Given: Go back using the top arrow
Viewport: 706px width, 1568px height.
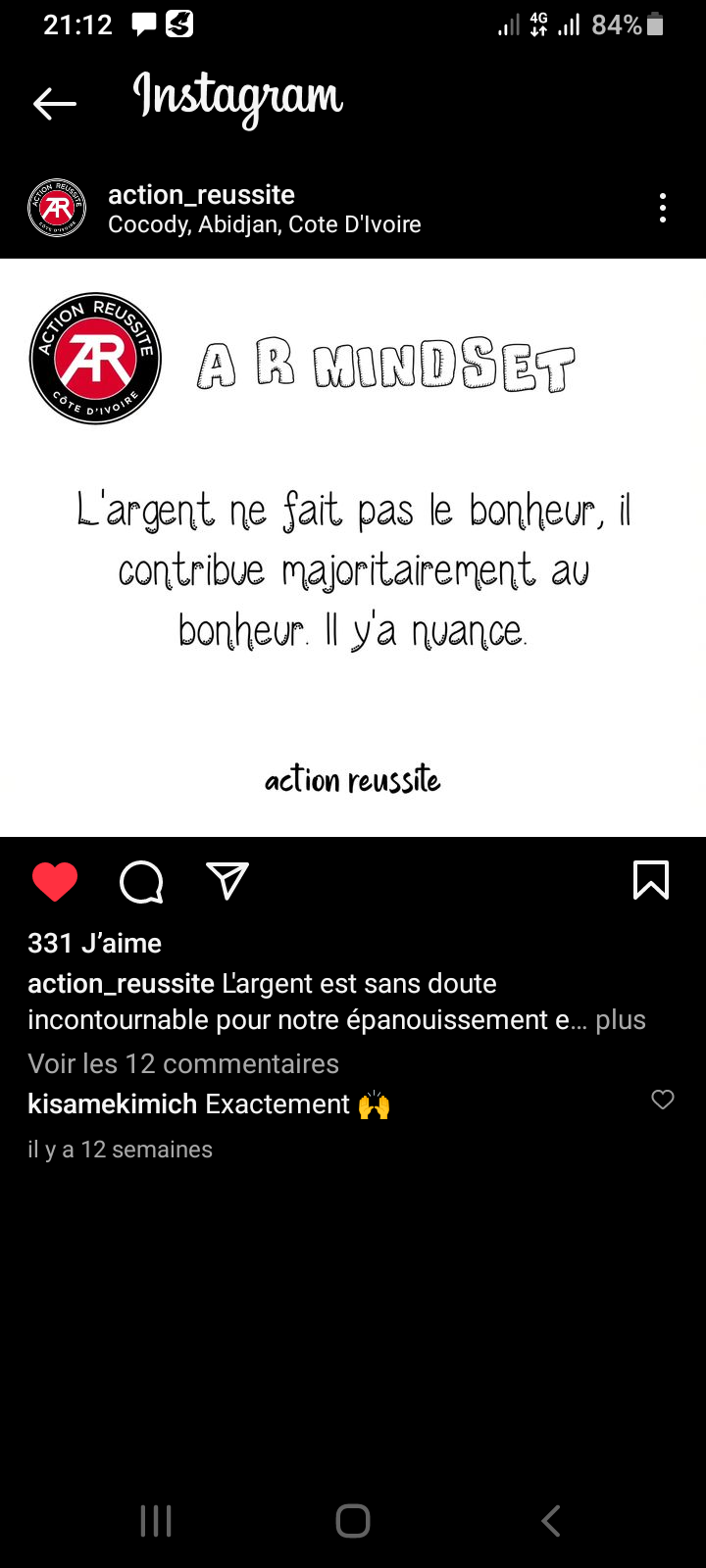Looking at the screenshot, I should point(54,103).
